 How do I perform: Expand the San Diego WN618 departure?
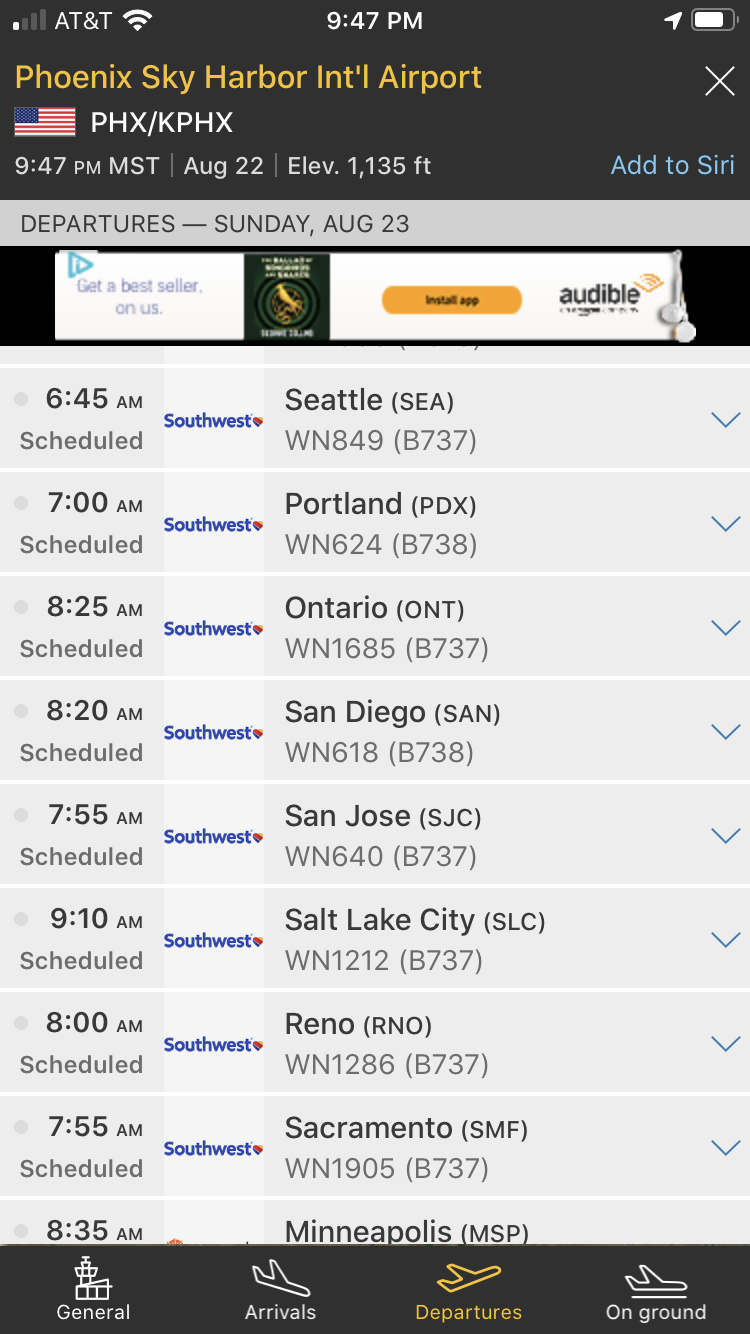pos(725,732)
